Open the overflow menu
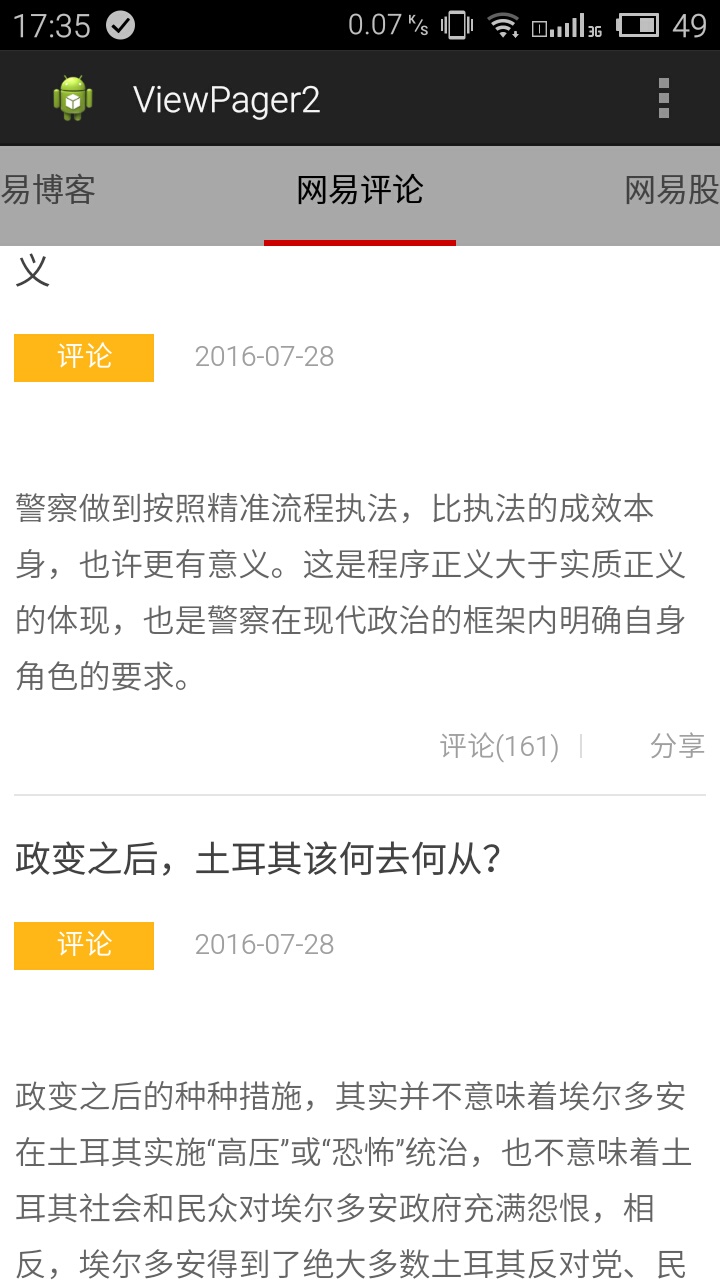 (663, 98)
